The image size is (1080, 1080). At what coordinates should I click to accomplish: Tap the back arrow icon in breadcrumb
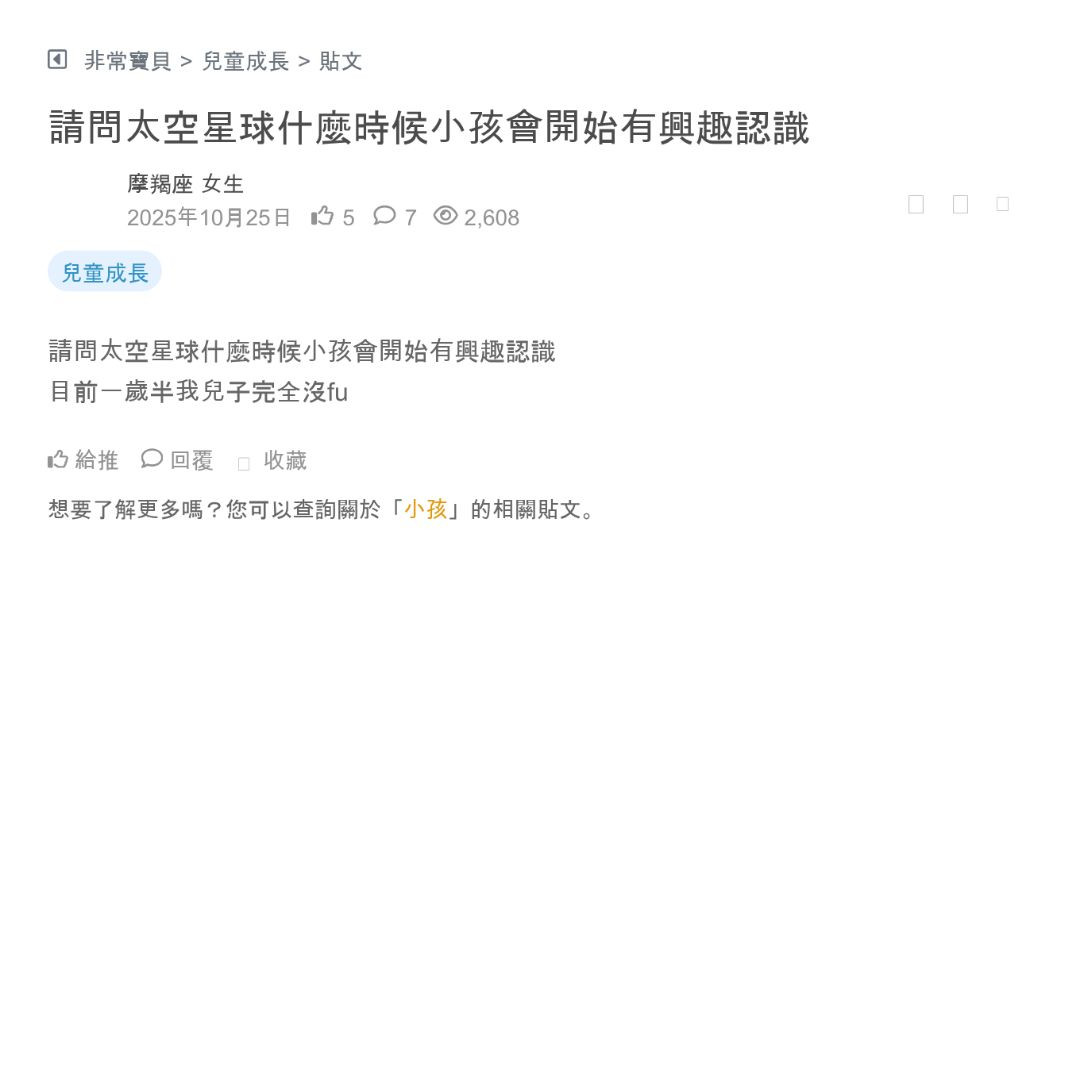[x=57, y=60]
